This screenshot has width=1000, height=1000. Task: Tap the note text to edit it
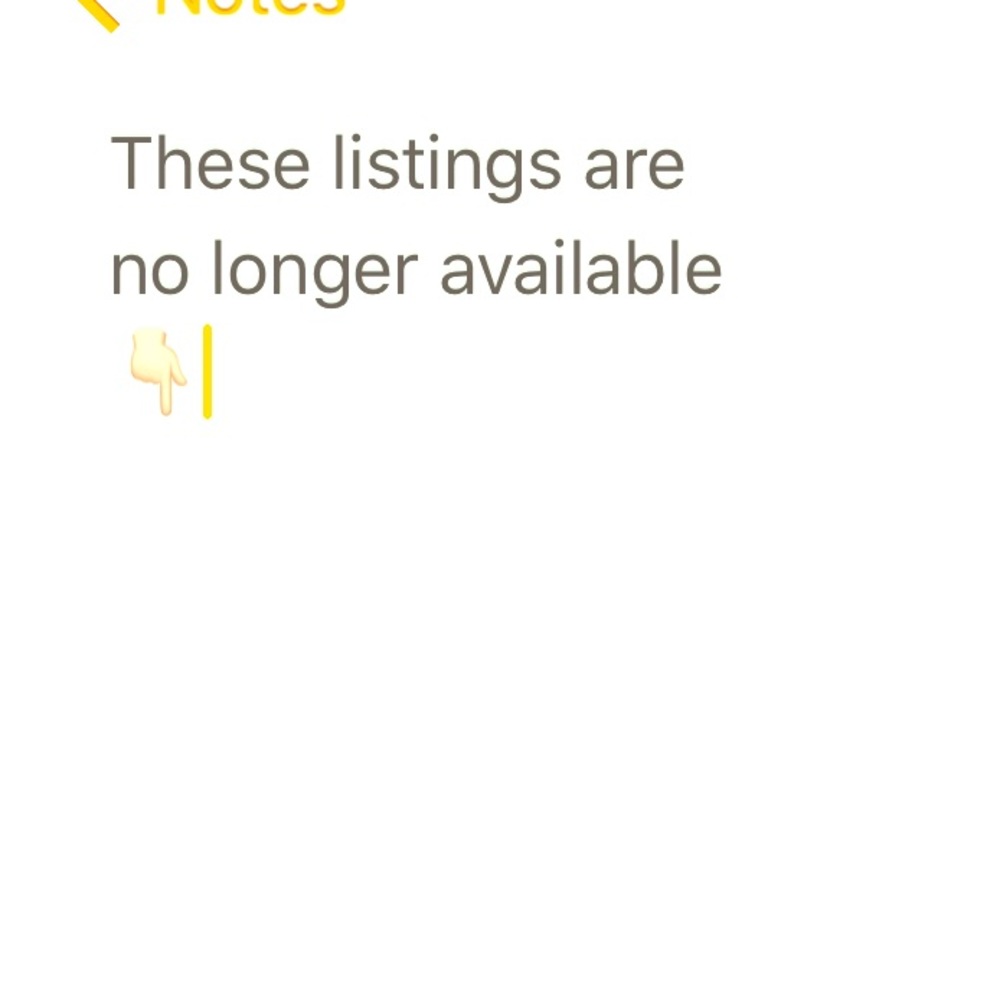click(414, 217)
